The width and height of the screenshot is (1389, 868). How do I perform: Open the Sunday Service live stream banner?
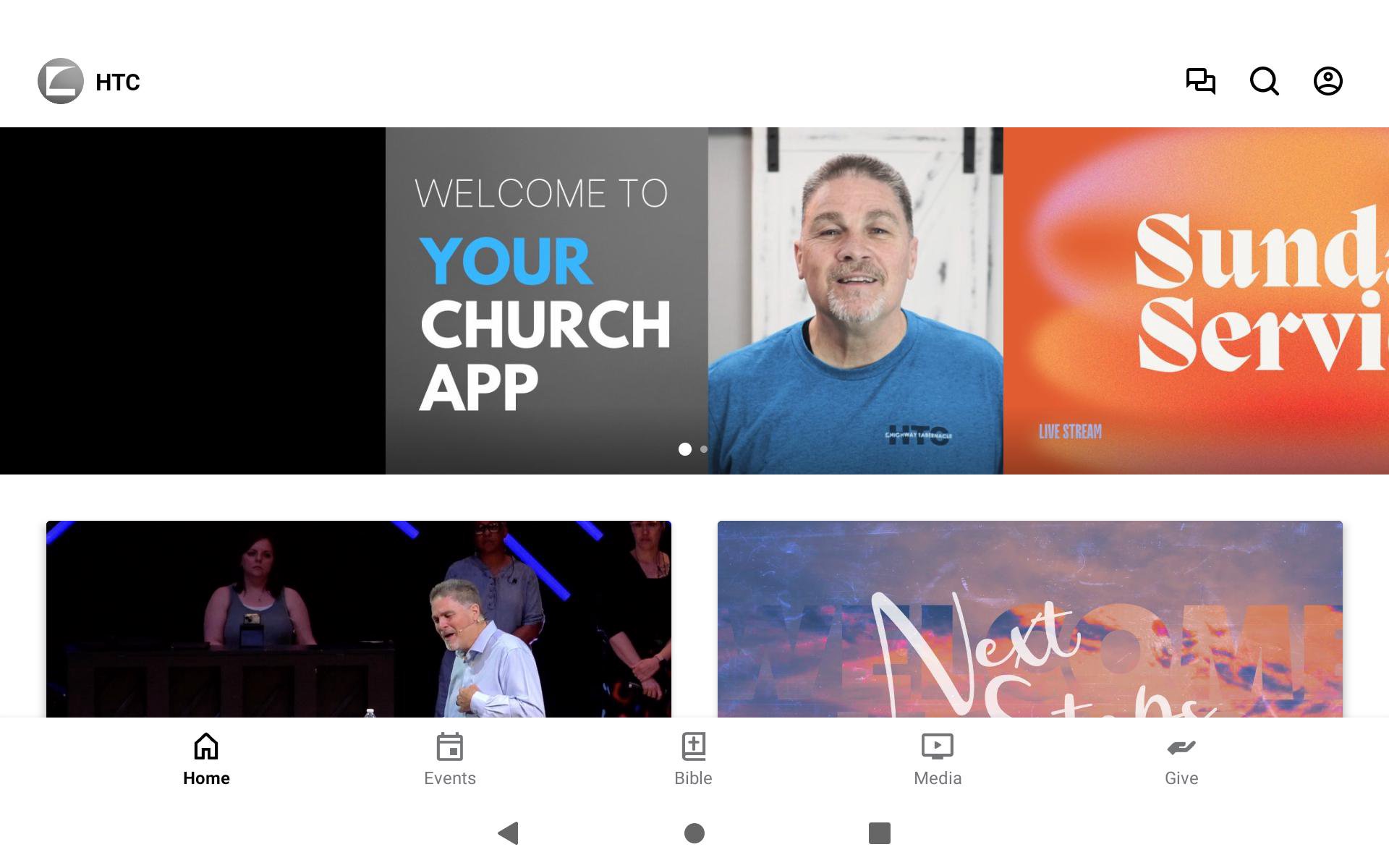click(x=1195, y=300)
